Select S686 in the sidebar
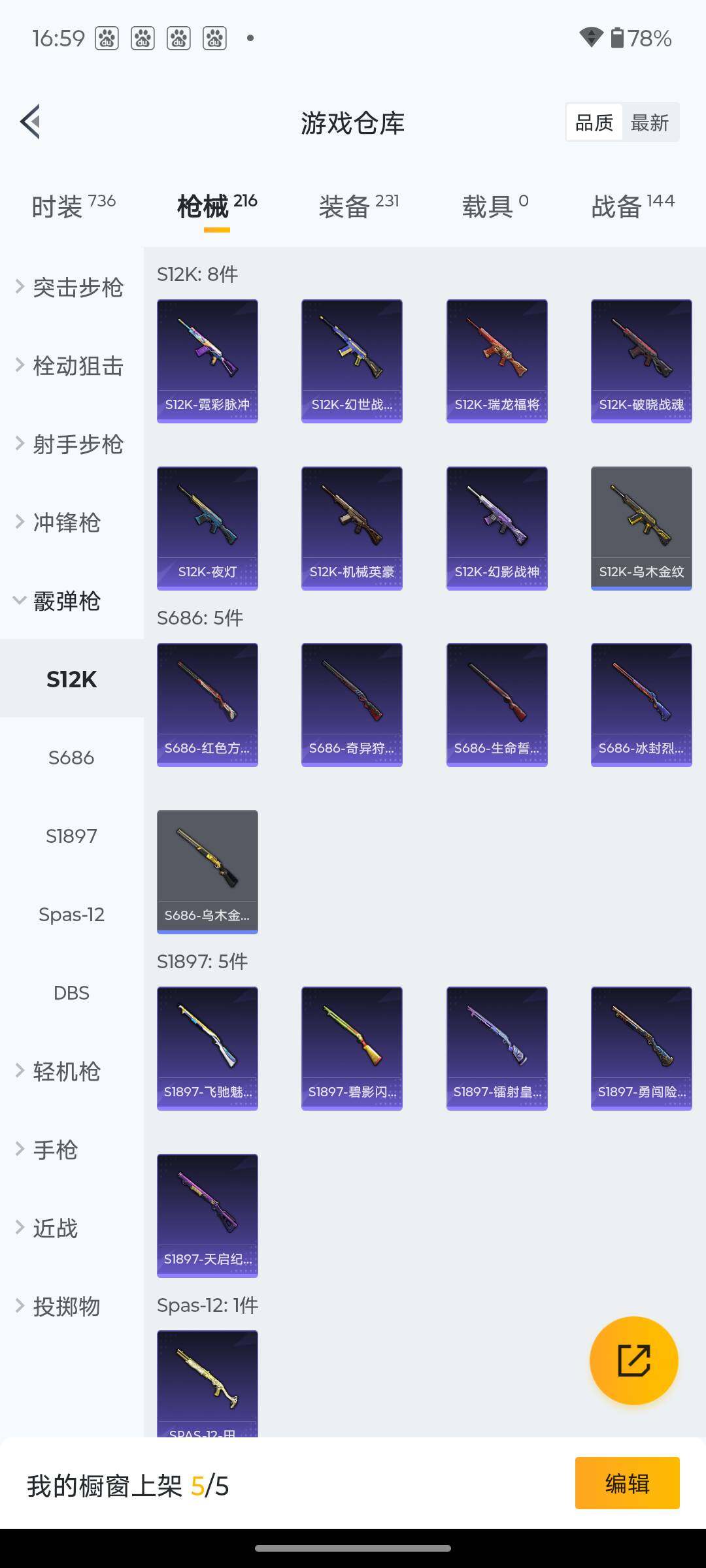The width and height of the screenshot is (706, 1568). [x=71, y=758]
